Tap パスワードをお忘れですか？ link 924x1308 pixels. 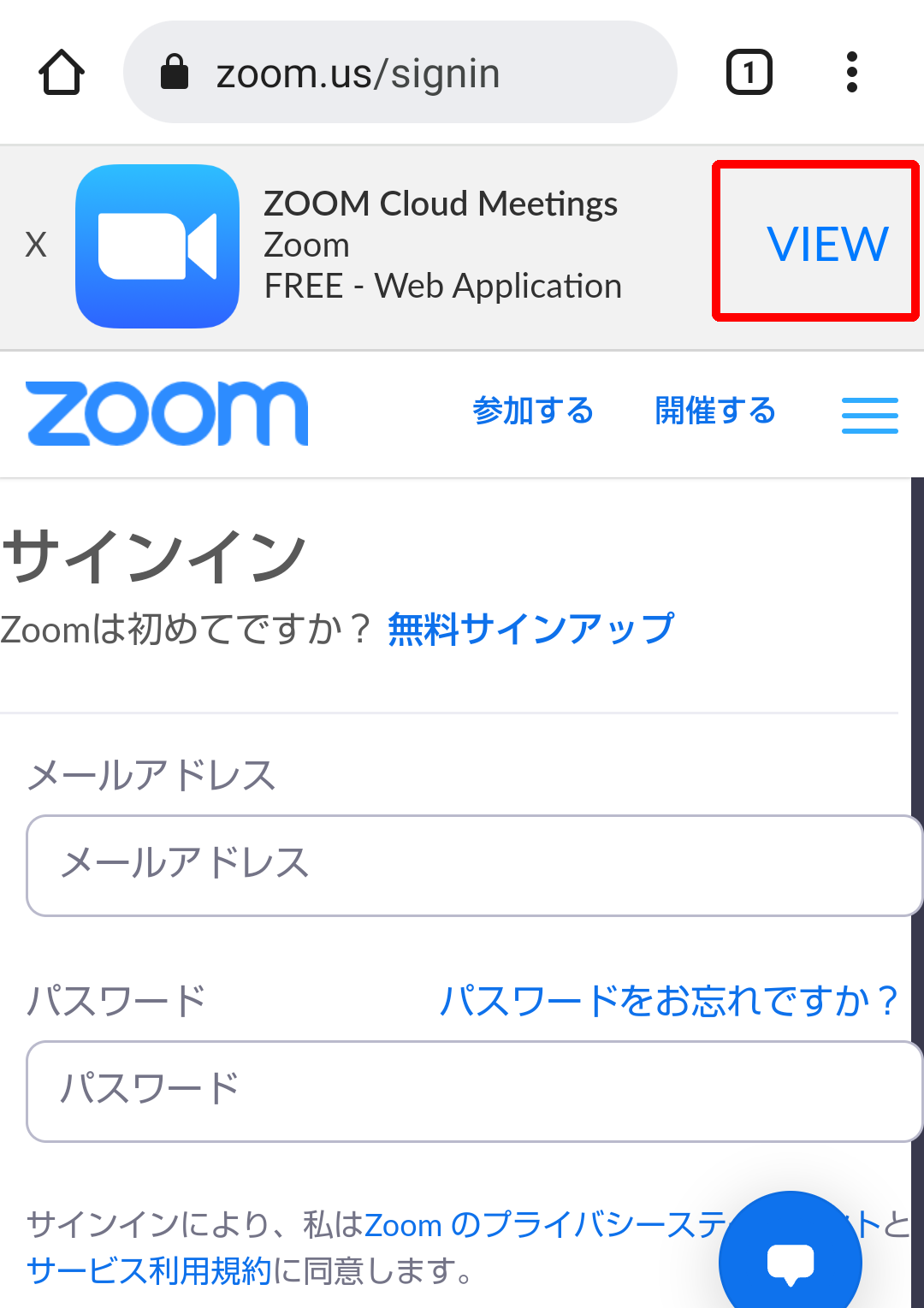[x=668, y=1000]
